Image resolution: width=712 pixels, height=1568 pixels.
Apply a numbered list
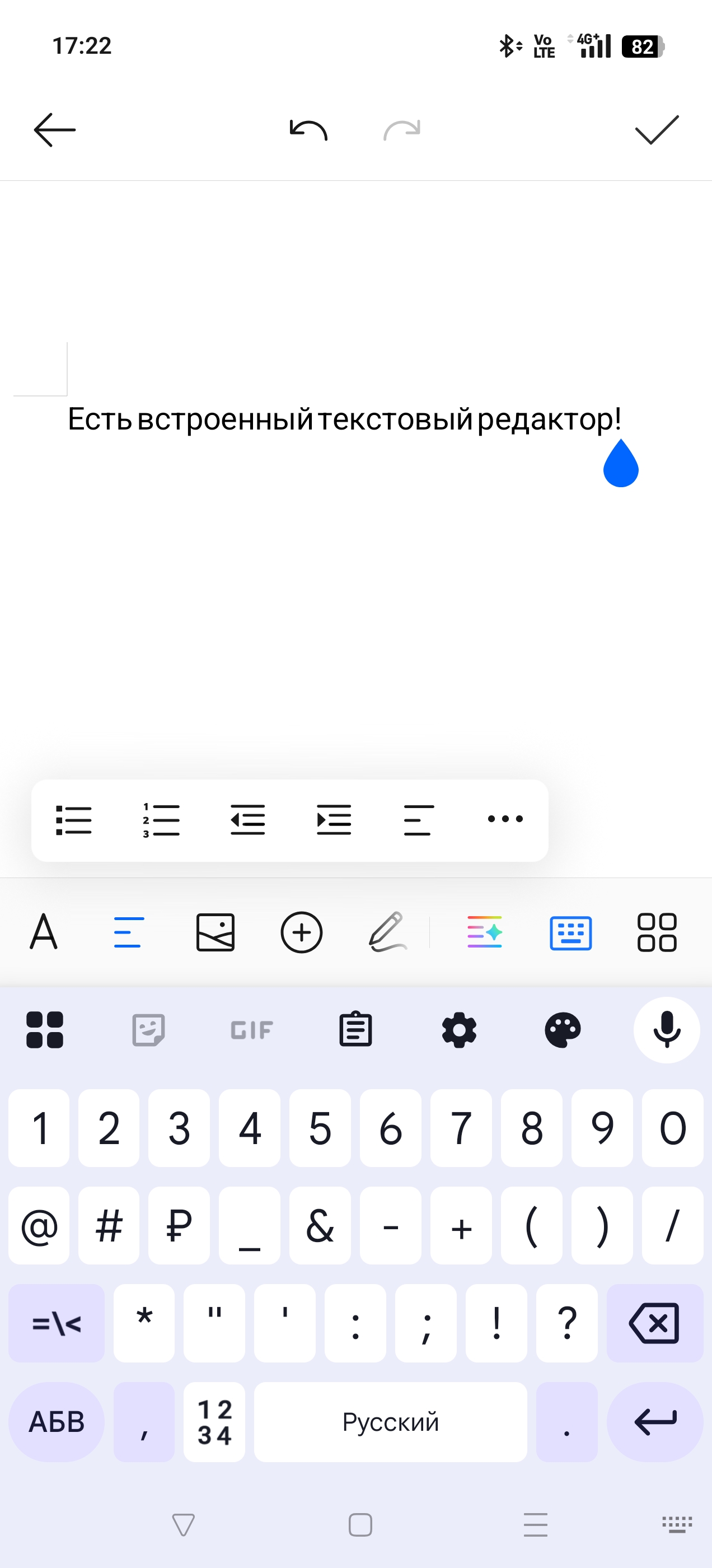[x=161, y=820]
